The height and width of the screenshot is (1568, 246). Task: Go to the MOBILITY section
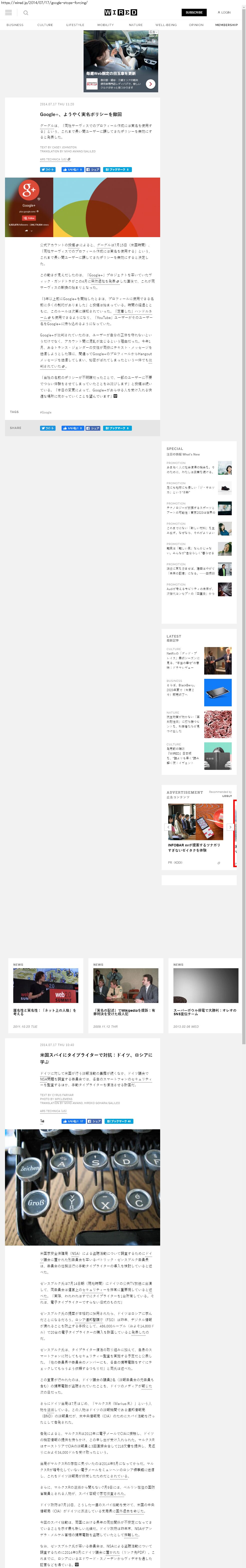105,25
